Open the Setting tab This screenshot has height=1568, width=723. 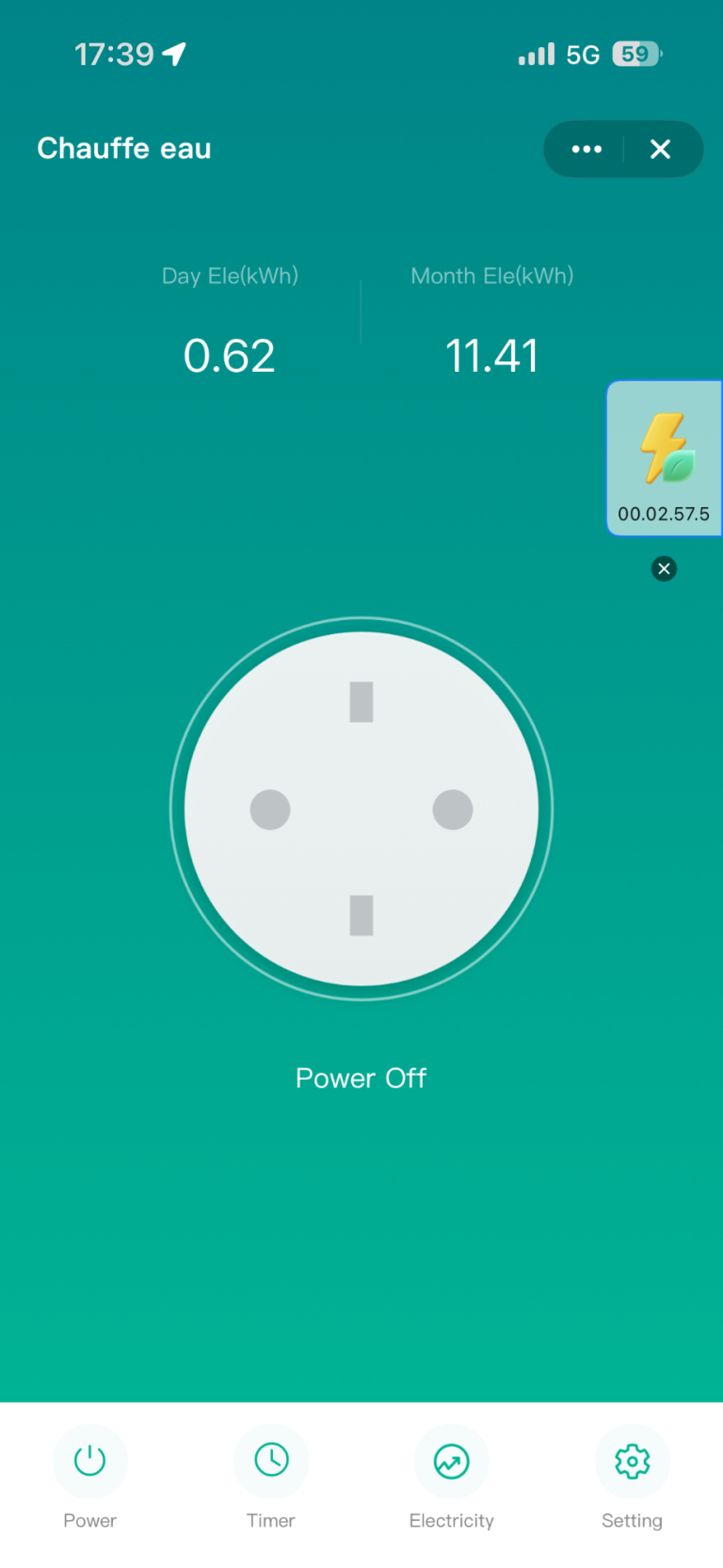coord(632,1461)
